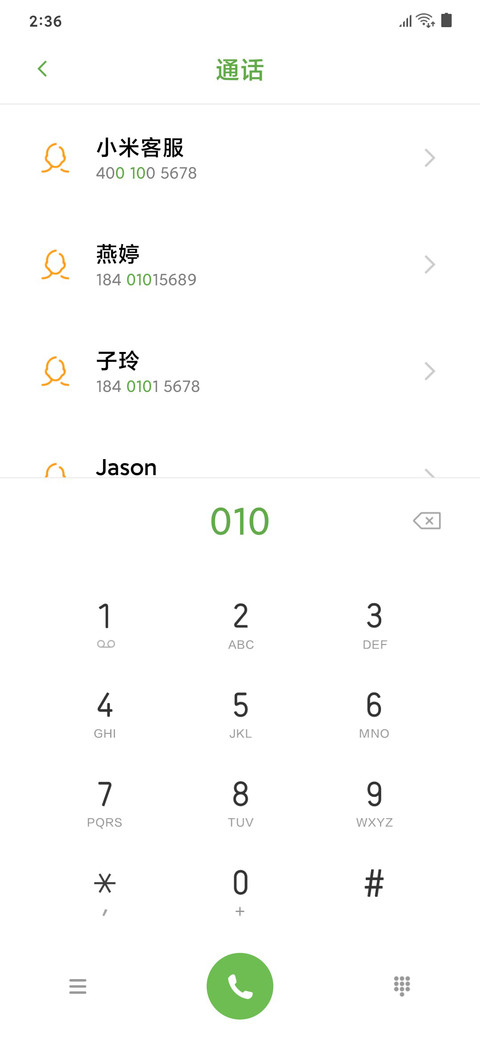Dial digit 1 on keypad

click(105, 625)
